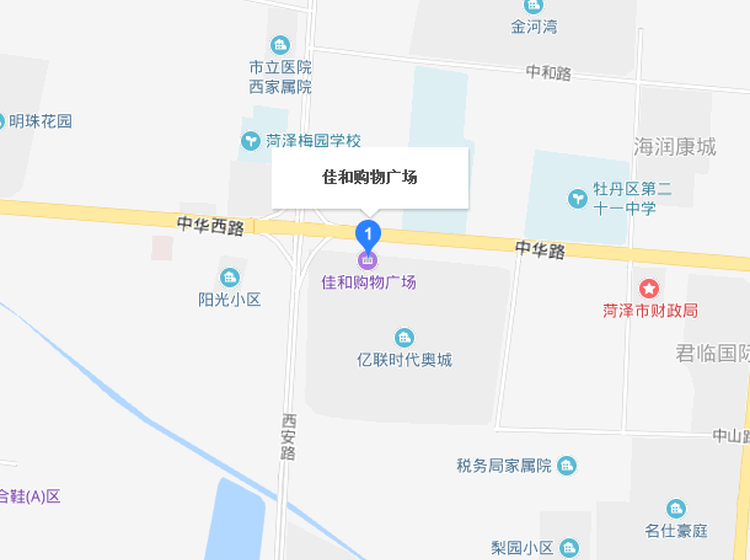
Task: Tap the 梨园小区 place icon
Action: pos(569,547)
